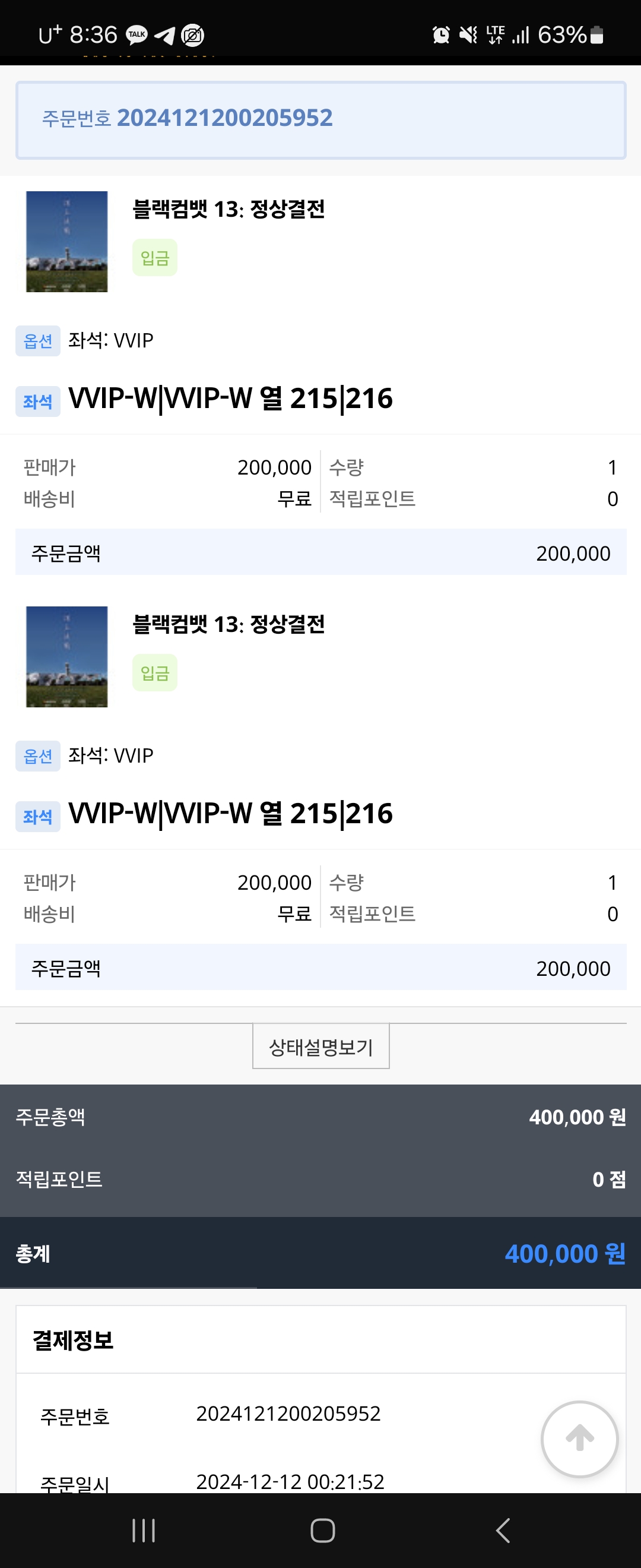The width and height of the screenshot is (641, 1568).
Task: Open second 블랙컴뱃 13 product thumbnail
Action: click(67, 656)
